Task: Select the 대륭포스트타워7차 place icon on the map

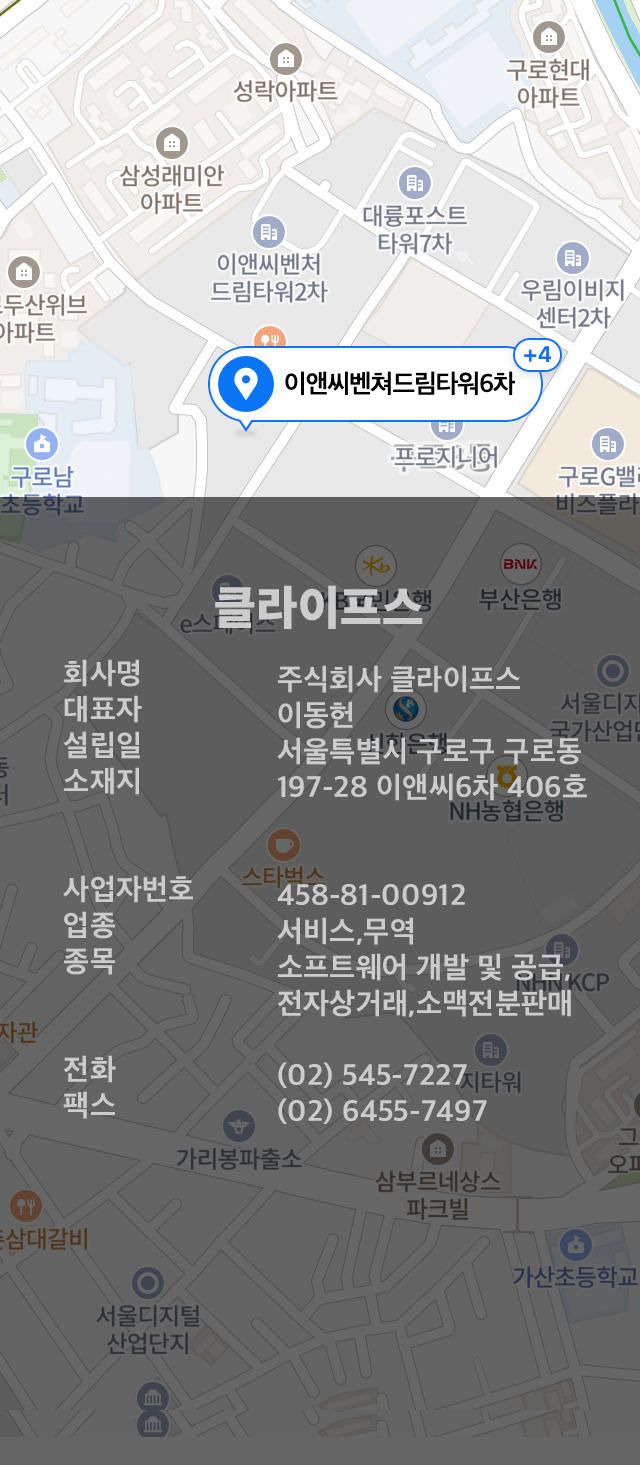Action: tap(413, 183)
